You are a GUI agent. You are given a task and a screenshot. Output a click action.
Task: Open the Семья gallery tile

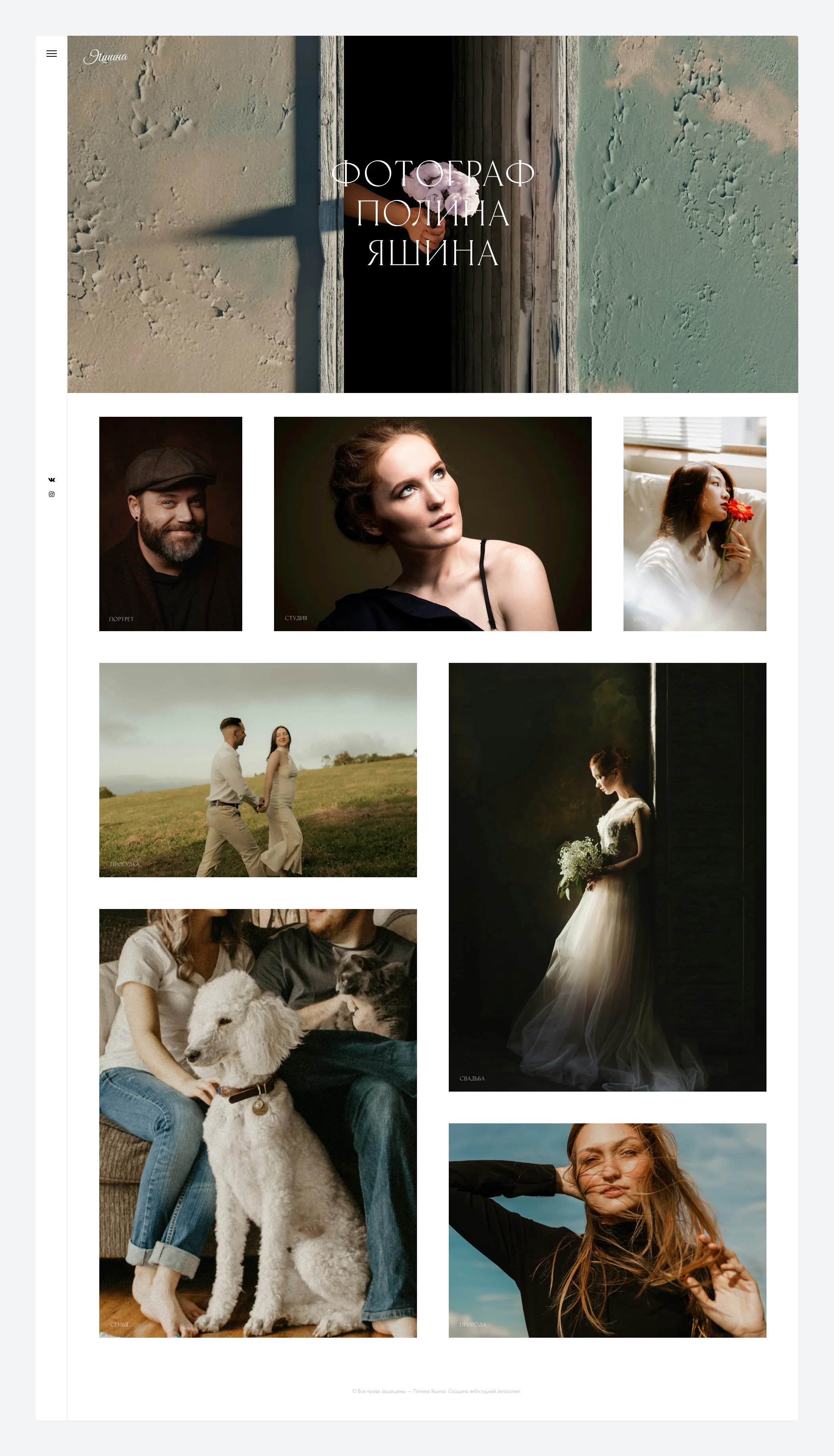tap(258, 1123)
